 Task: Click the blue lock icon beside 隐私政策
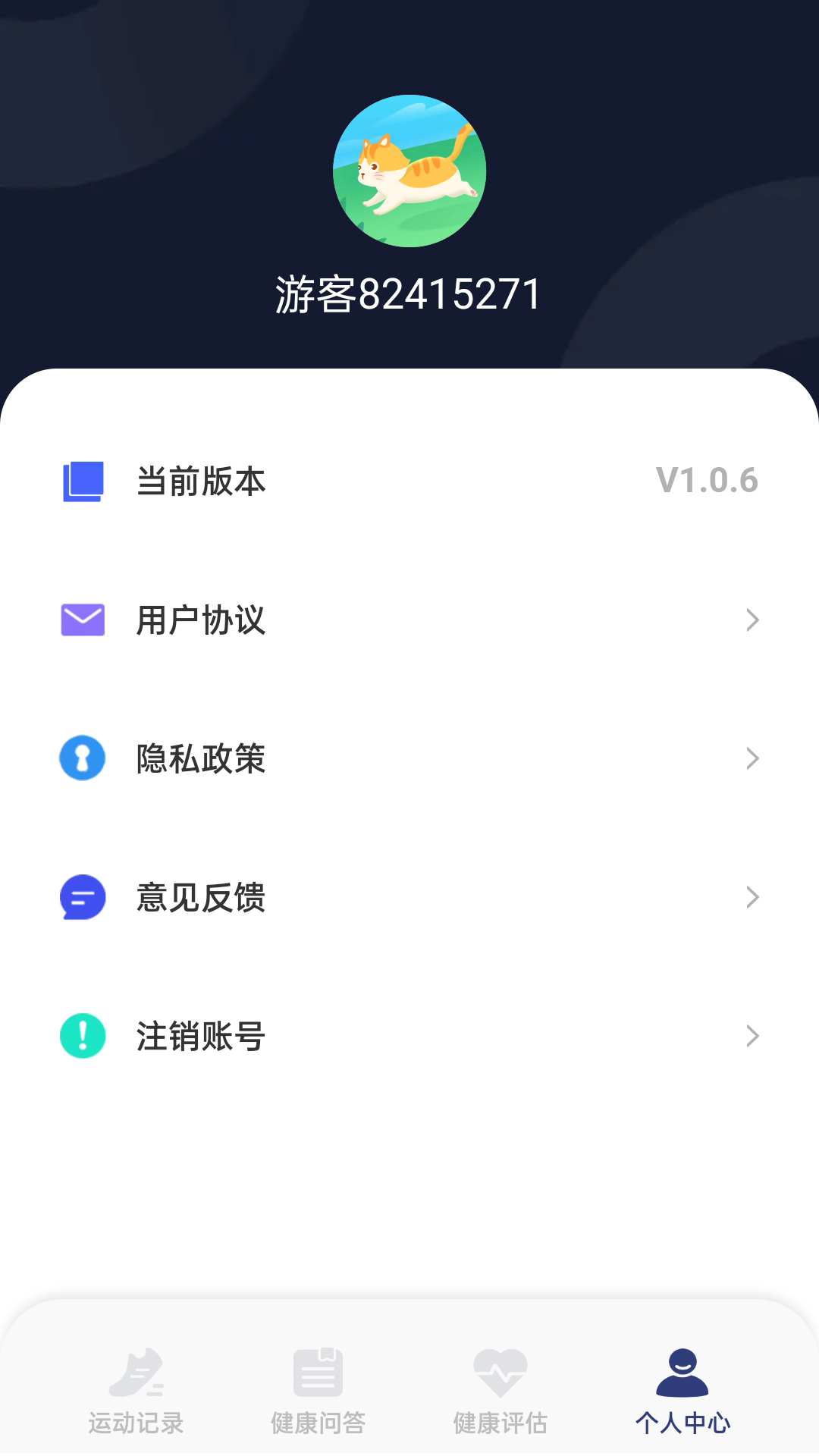coord(82,758)
